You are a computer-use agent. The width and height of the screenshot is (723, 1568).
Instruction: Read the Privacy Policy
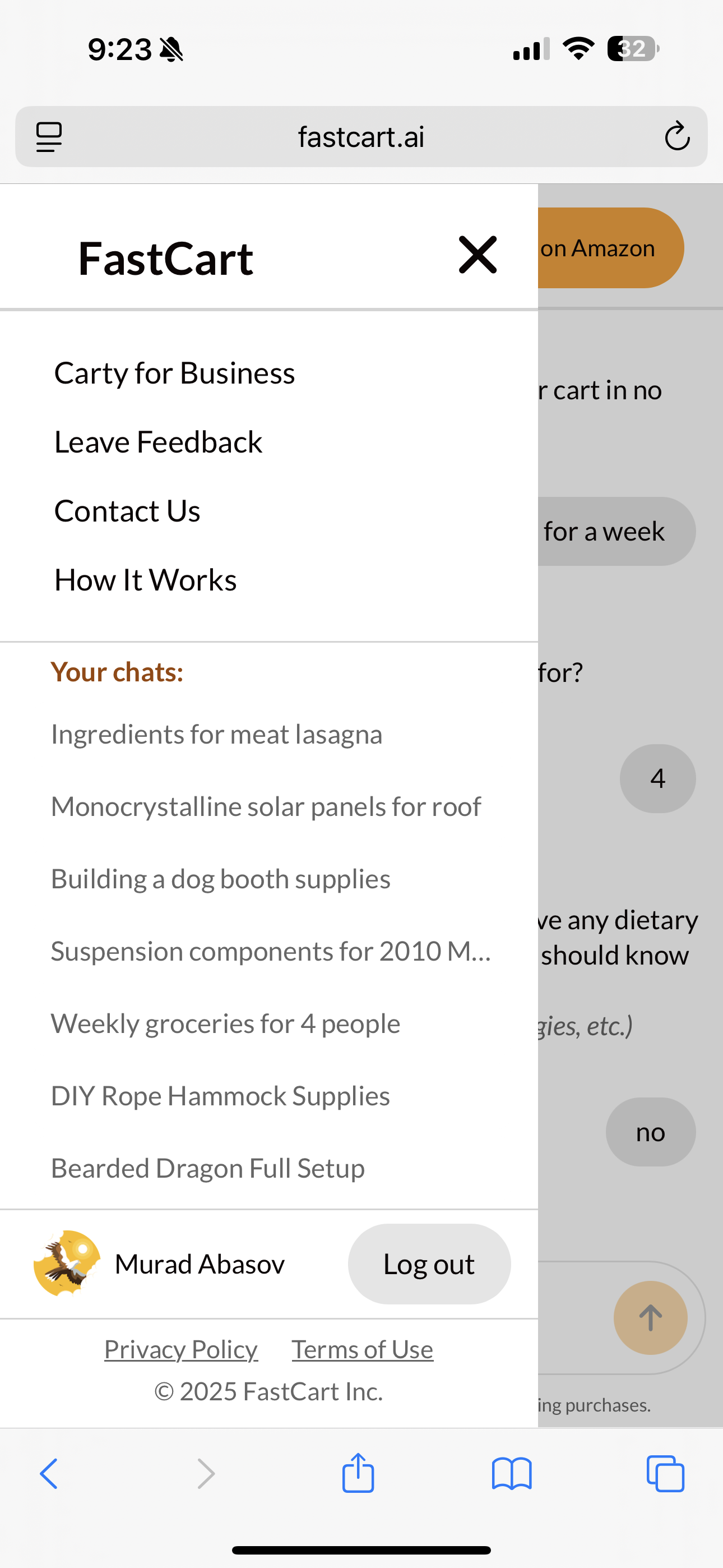pos(182,1349)
